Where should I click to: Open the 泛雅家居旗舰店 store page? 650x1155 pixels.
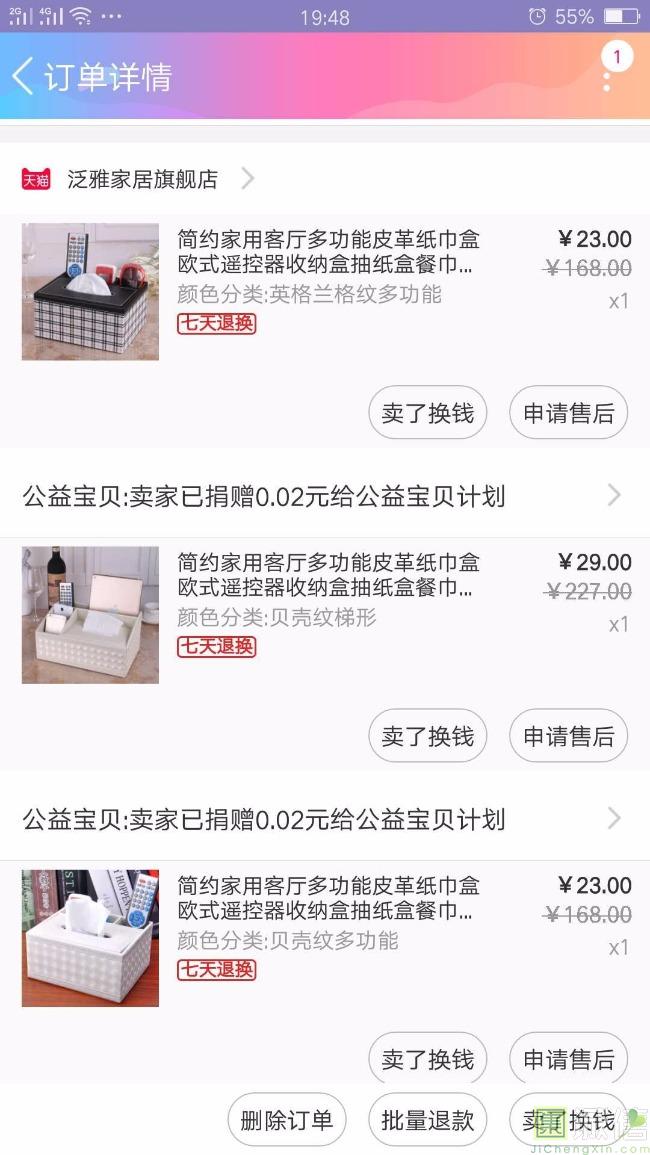pyautogui.click(x=142, y=179)
